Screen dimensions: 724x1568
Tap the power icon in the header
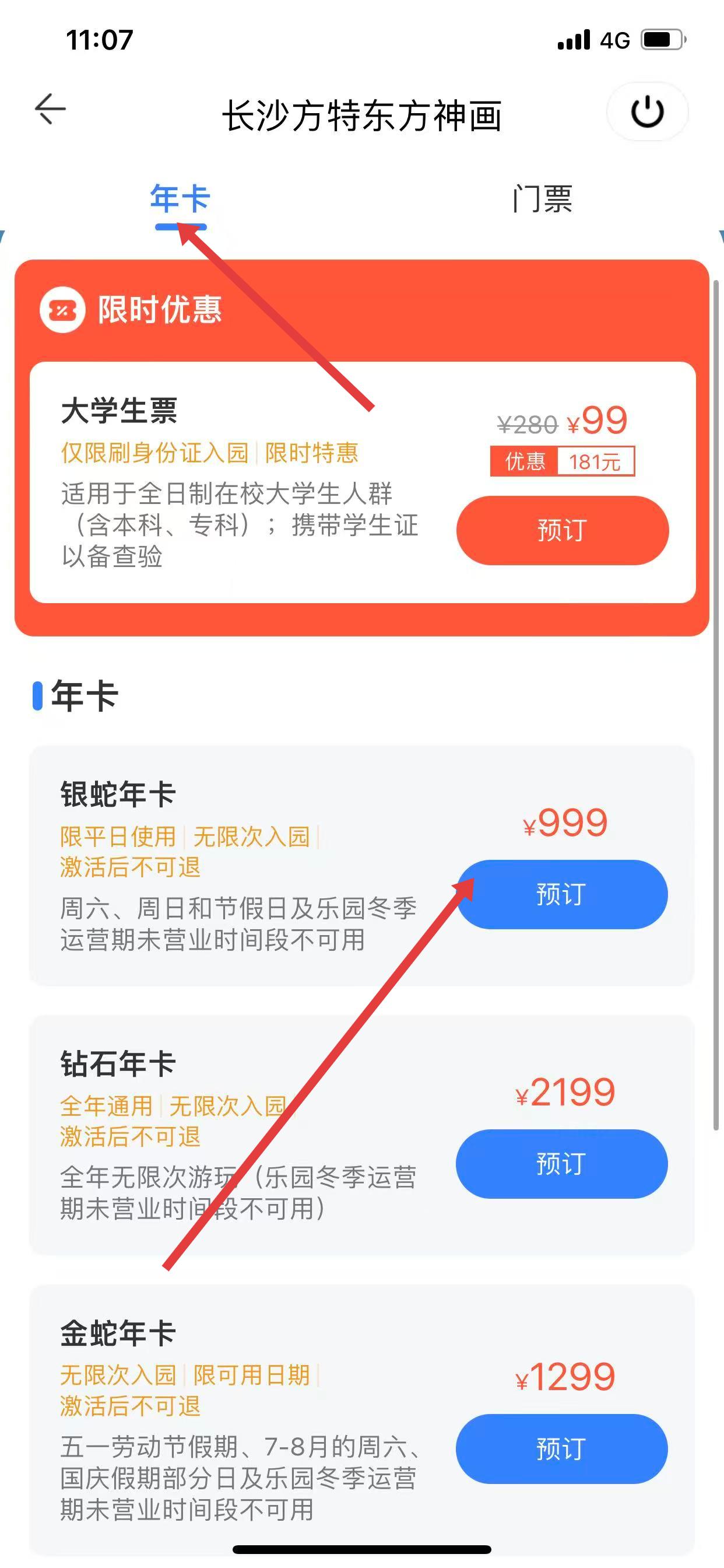click(646, 112)
